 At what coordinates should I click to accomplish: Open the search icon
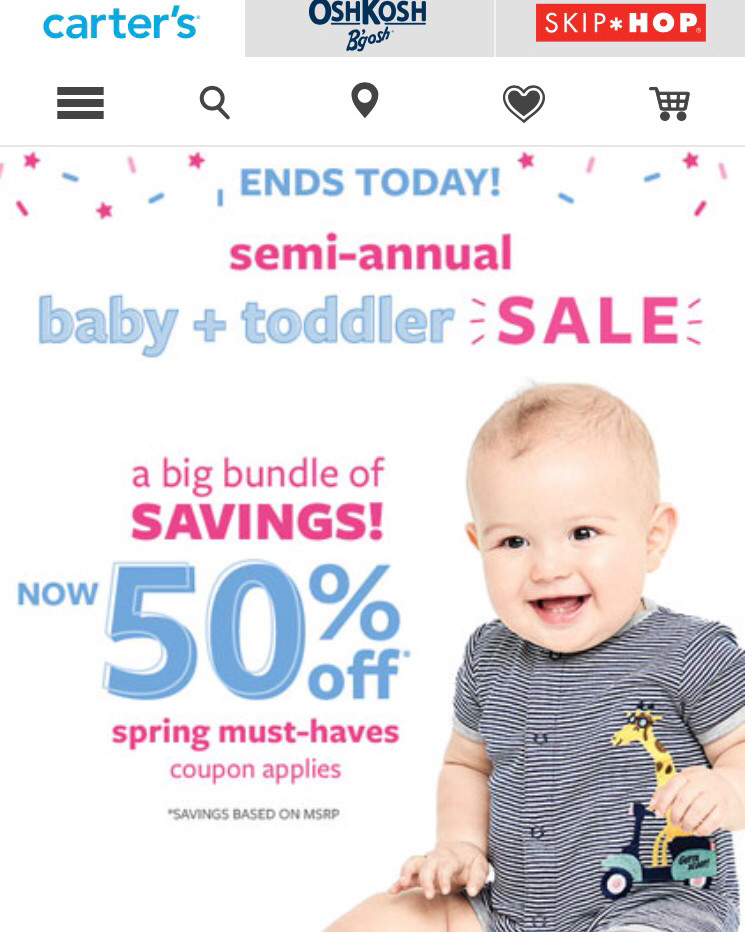click(x=214, y=102)
